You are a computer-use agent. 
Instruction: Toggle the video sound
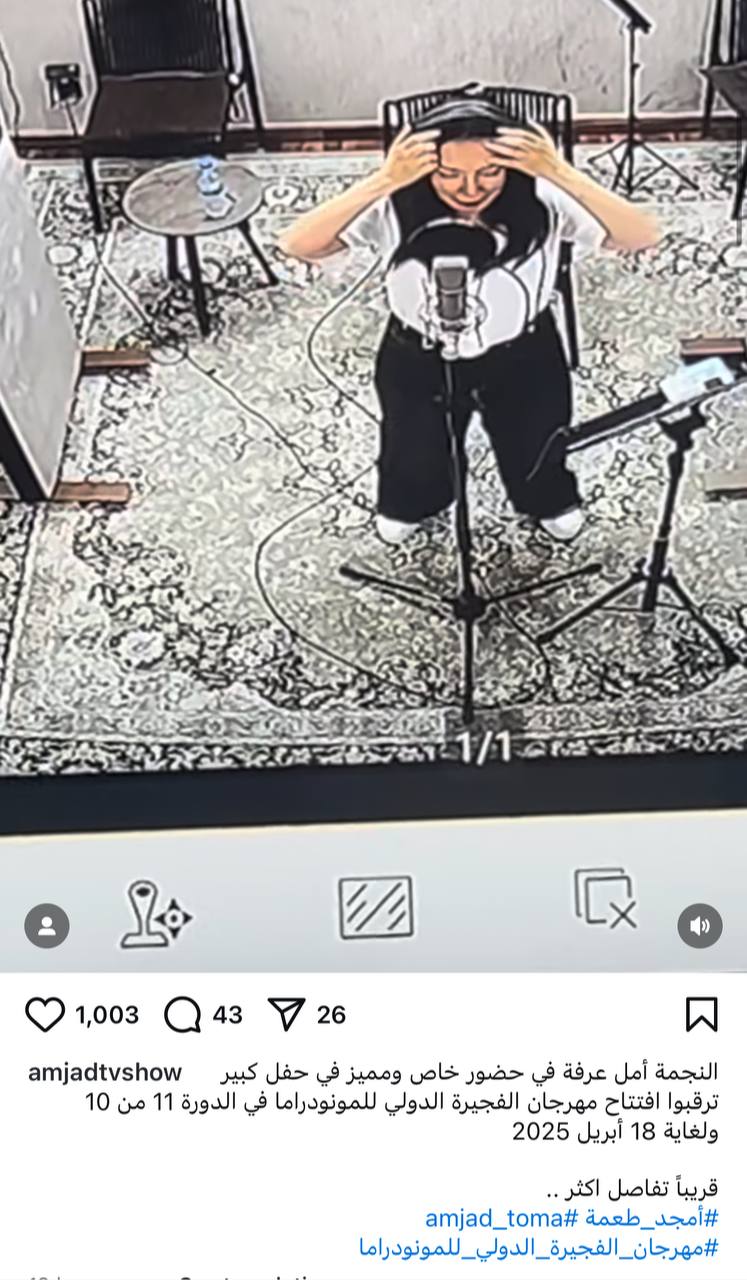(x=700, y=926)
